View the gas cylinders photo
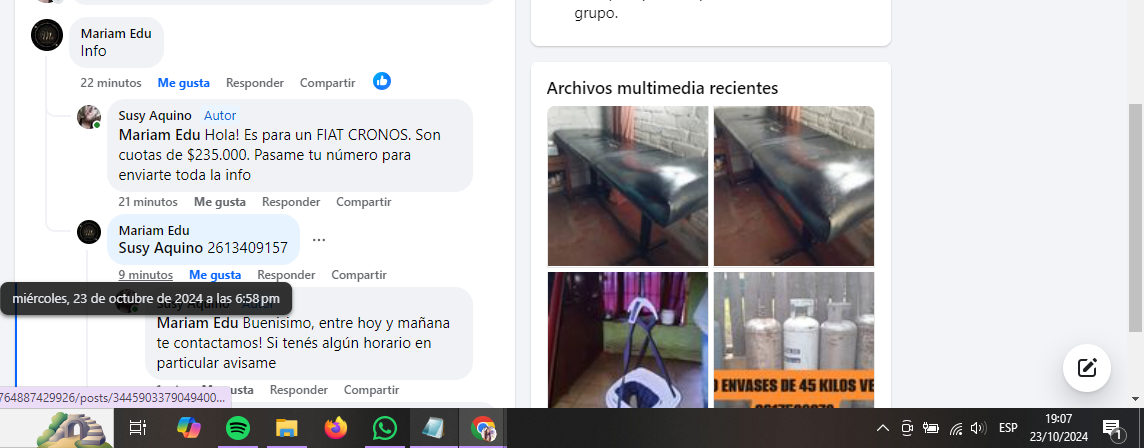Screen dimensions: 1144x448 794,340
